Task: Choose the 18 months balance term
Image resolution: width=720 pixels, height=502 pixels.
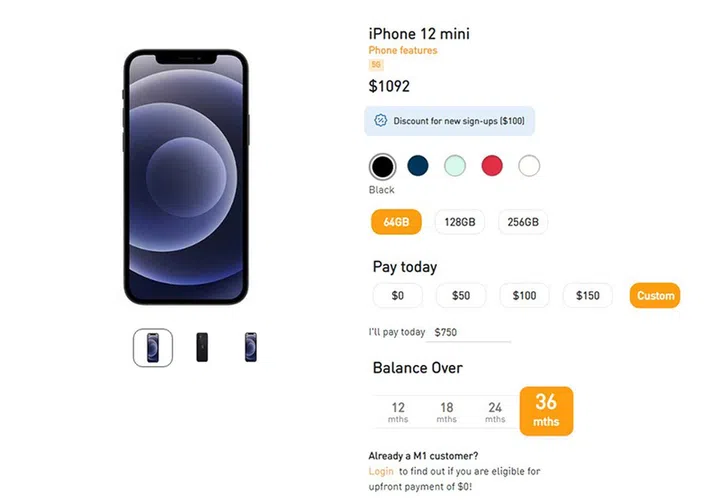Action: tap(447, 412)
